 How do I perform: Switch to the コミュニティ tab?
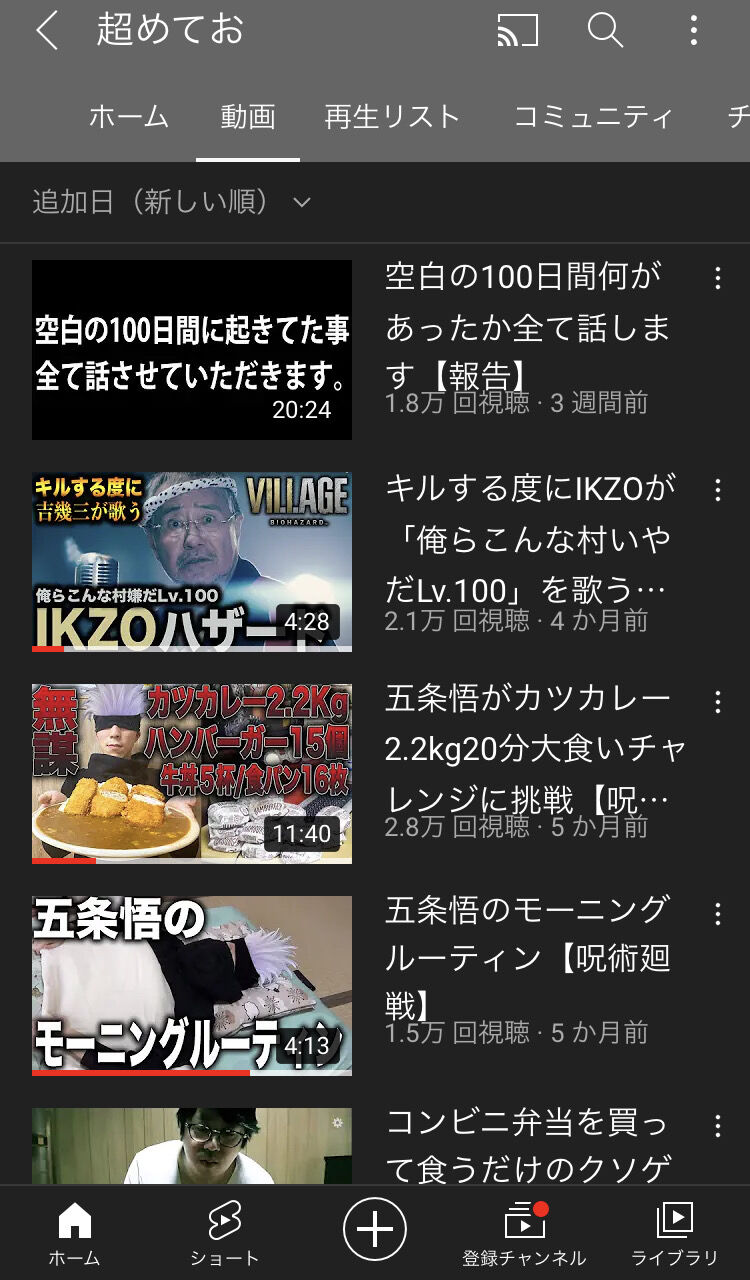click(596, 117)
